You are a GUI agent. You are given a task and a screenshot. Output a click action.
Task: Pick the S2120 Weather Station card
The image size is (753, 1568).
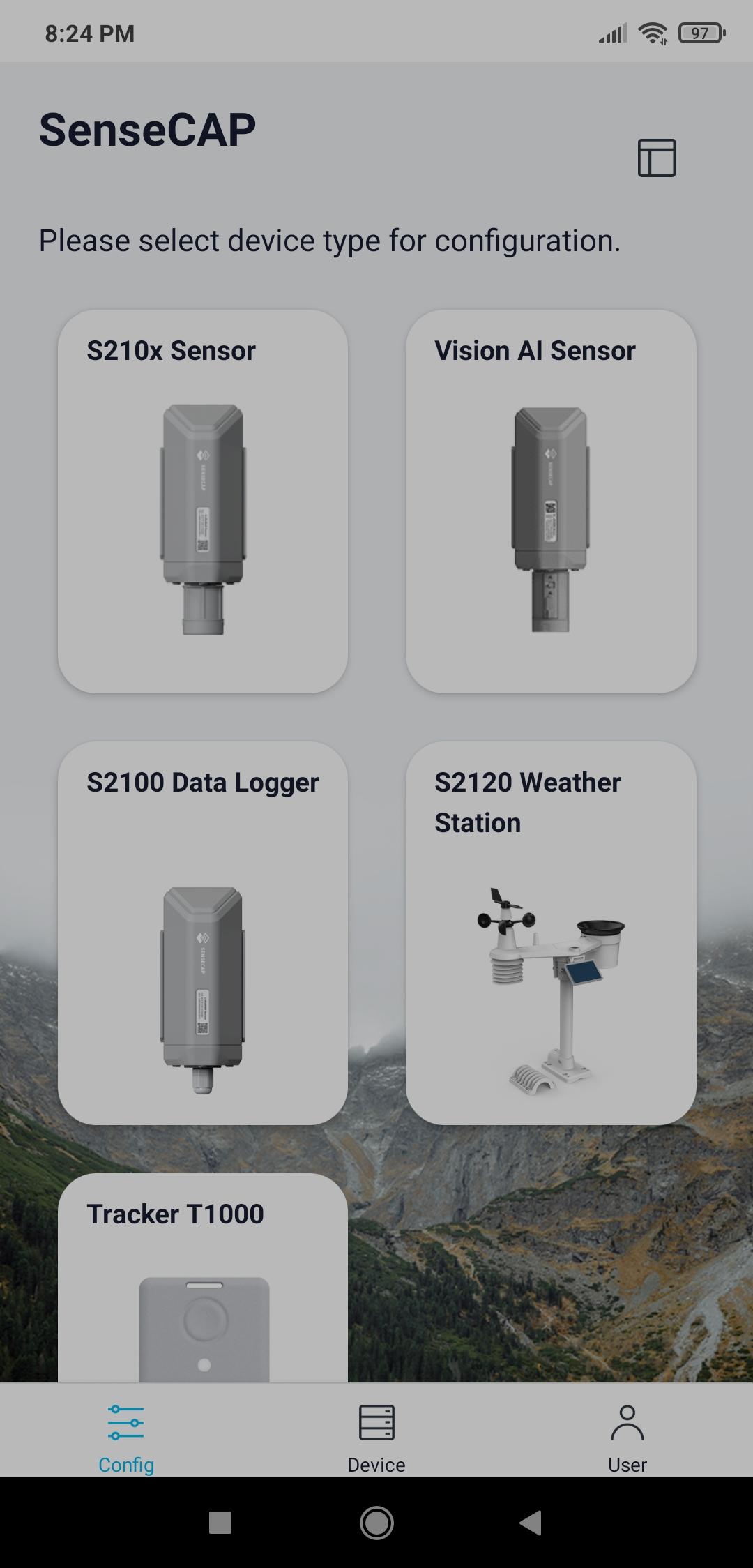pos(551,933)
